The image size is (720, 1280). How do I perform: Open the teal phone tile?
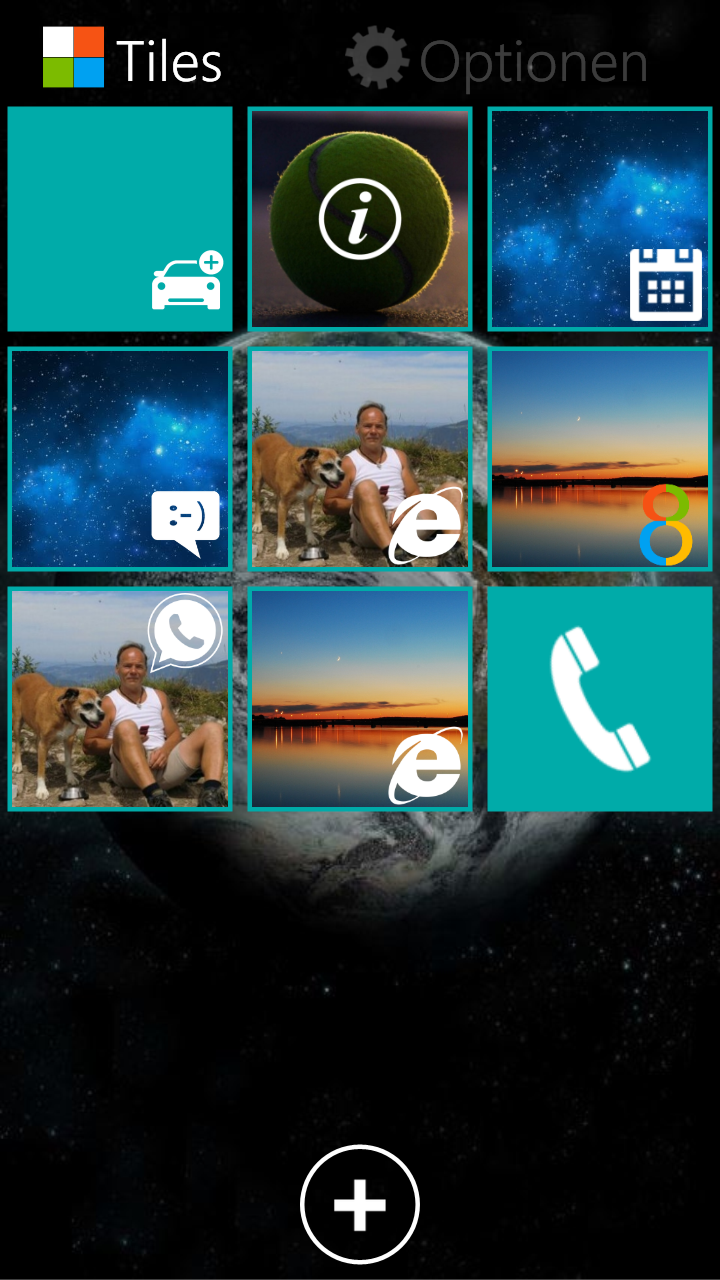pos(600,699)
